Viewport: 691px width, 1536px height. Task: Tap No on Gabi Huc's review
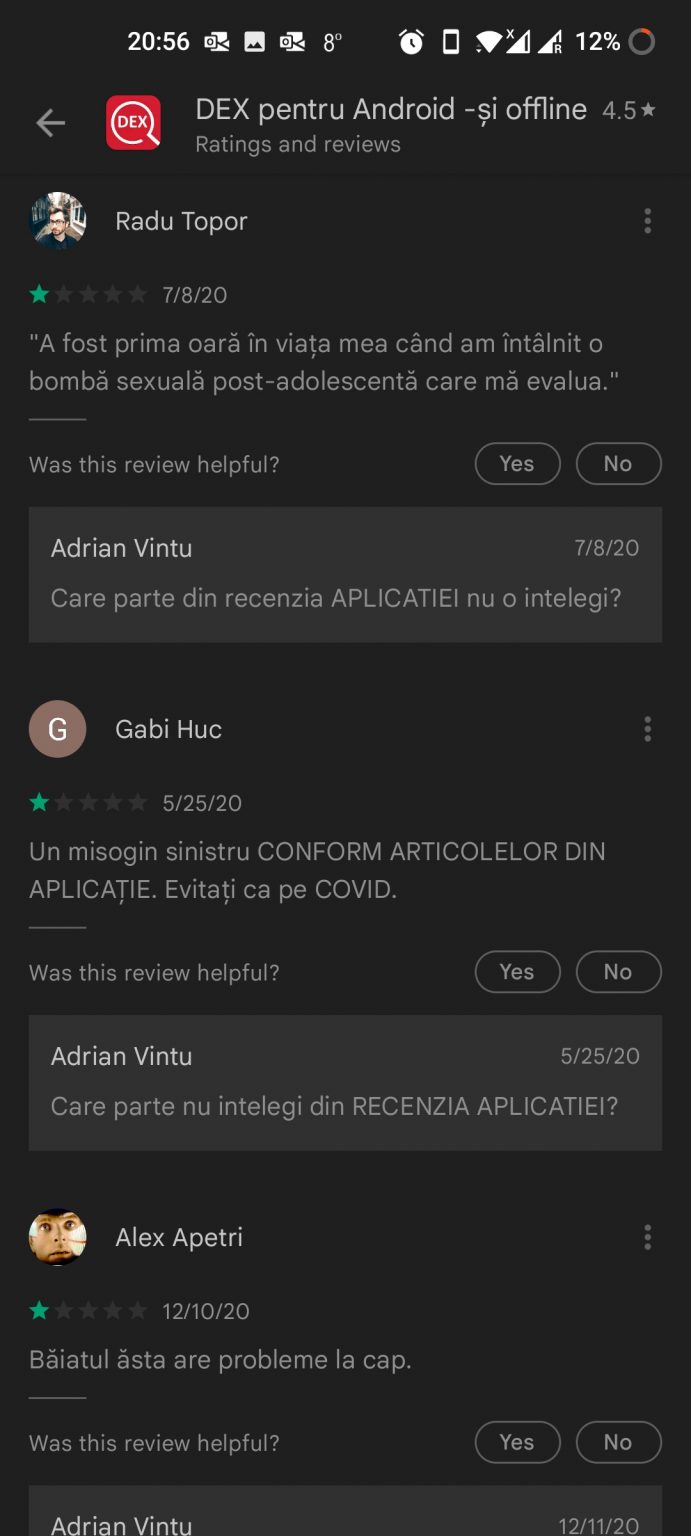click(x=618, y=972)
